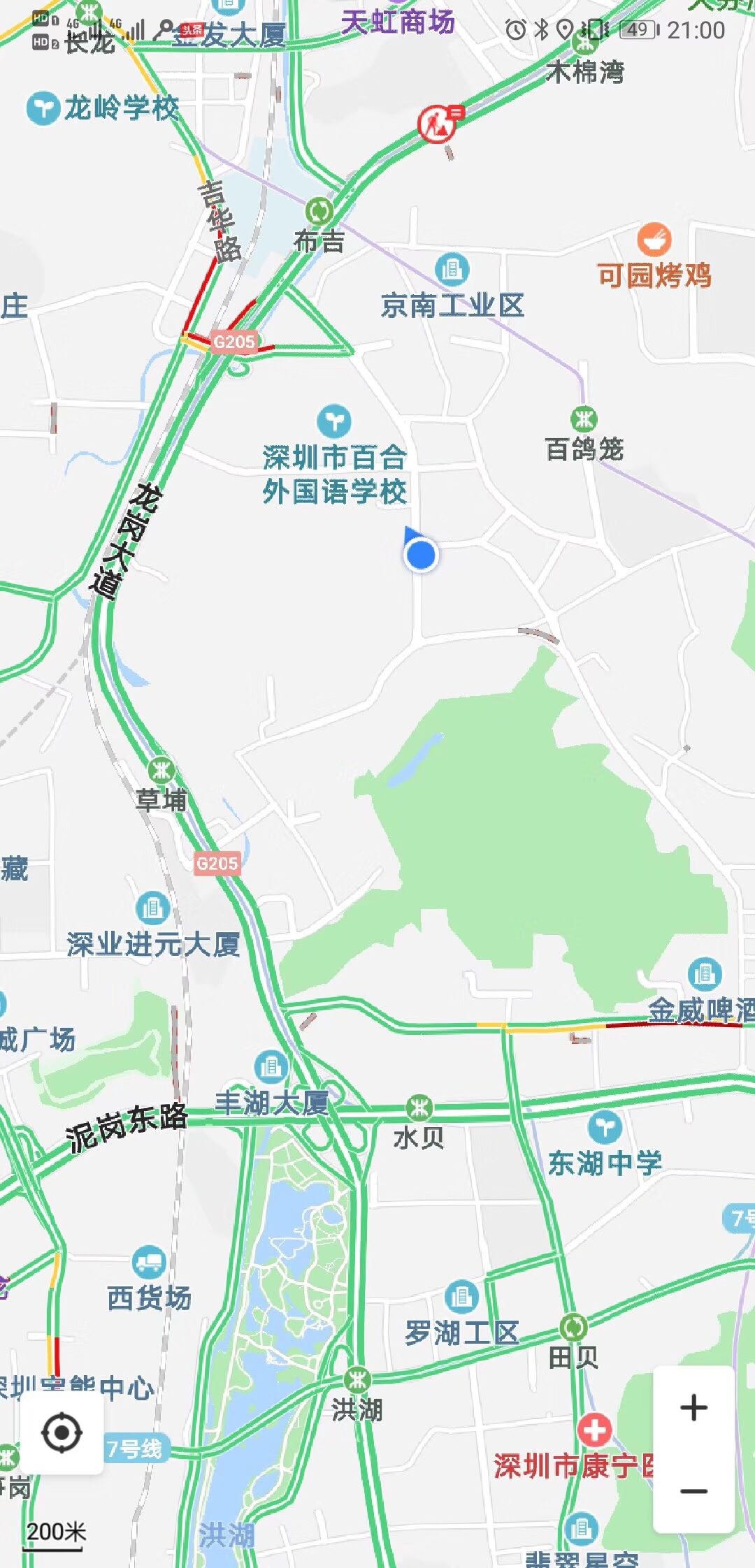This screenshot has height=1568, width=755.
Task: Tap the 西货场 freight yard marker
Action: tap(148, 1263)
